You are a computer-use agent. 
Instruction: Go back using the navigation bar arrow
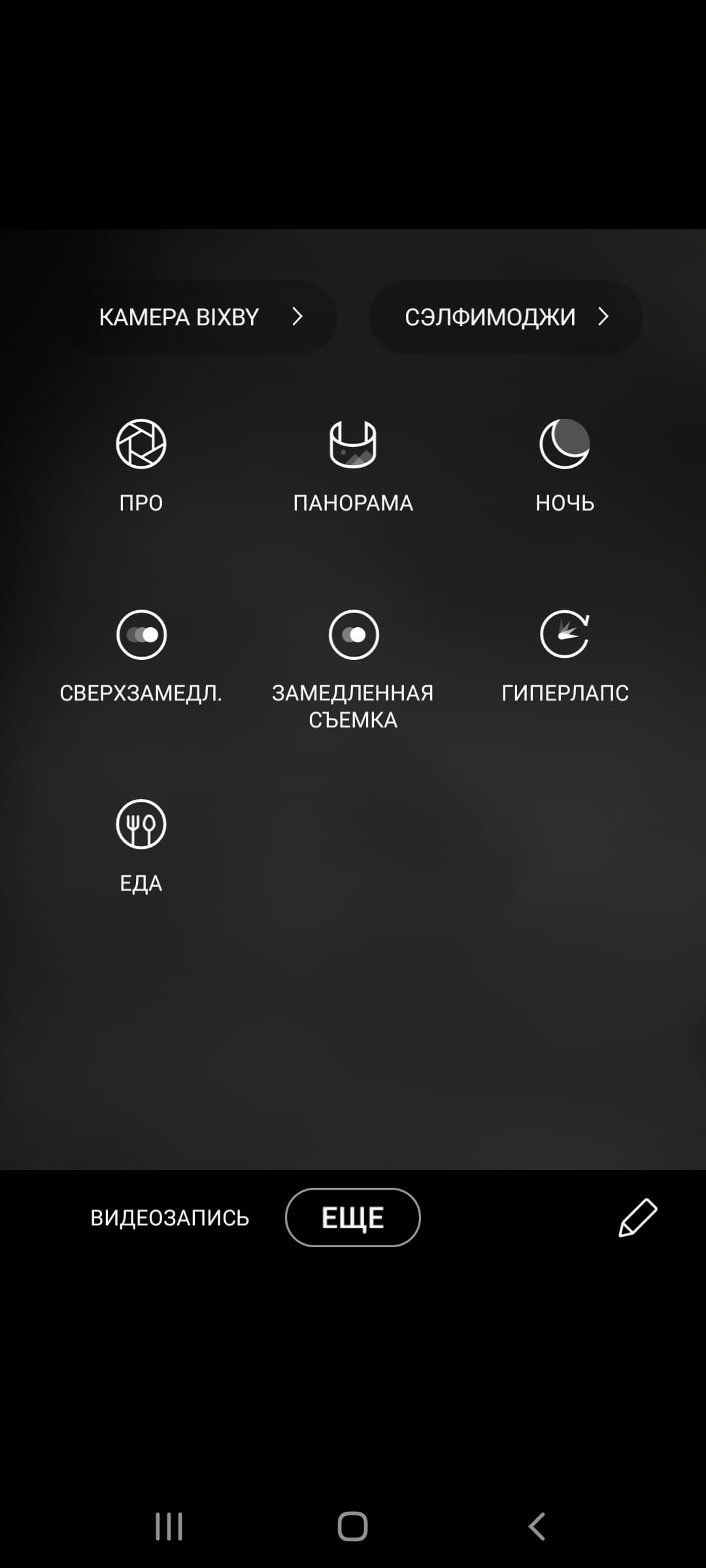(537, 1527)
